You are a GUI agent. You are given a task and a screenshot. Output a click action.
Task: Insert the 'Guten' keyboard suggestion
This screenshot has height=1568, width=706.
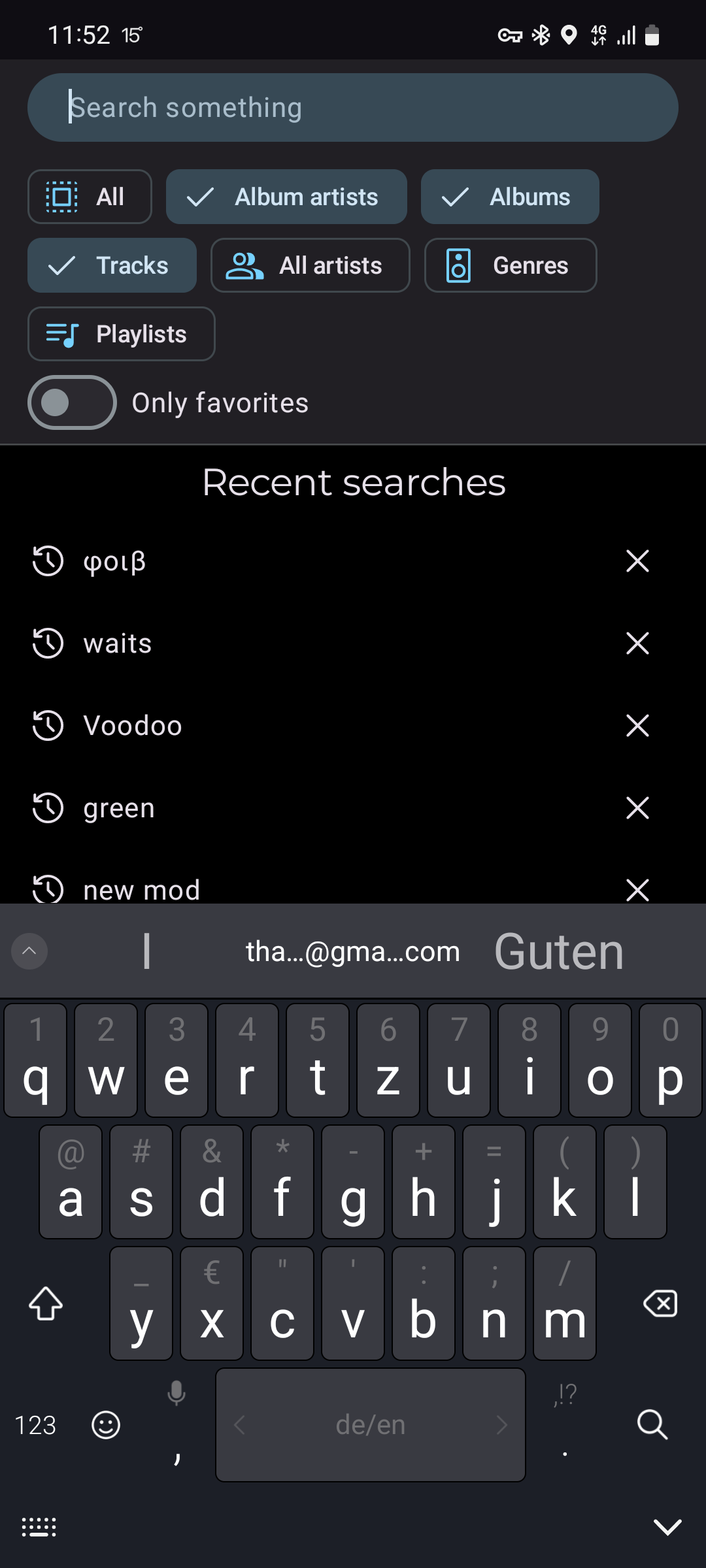coord(559,951)
